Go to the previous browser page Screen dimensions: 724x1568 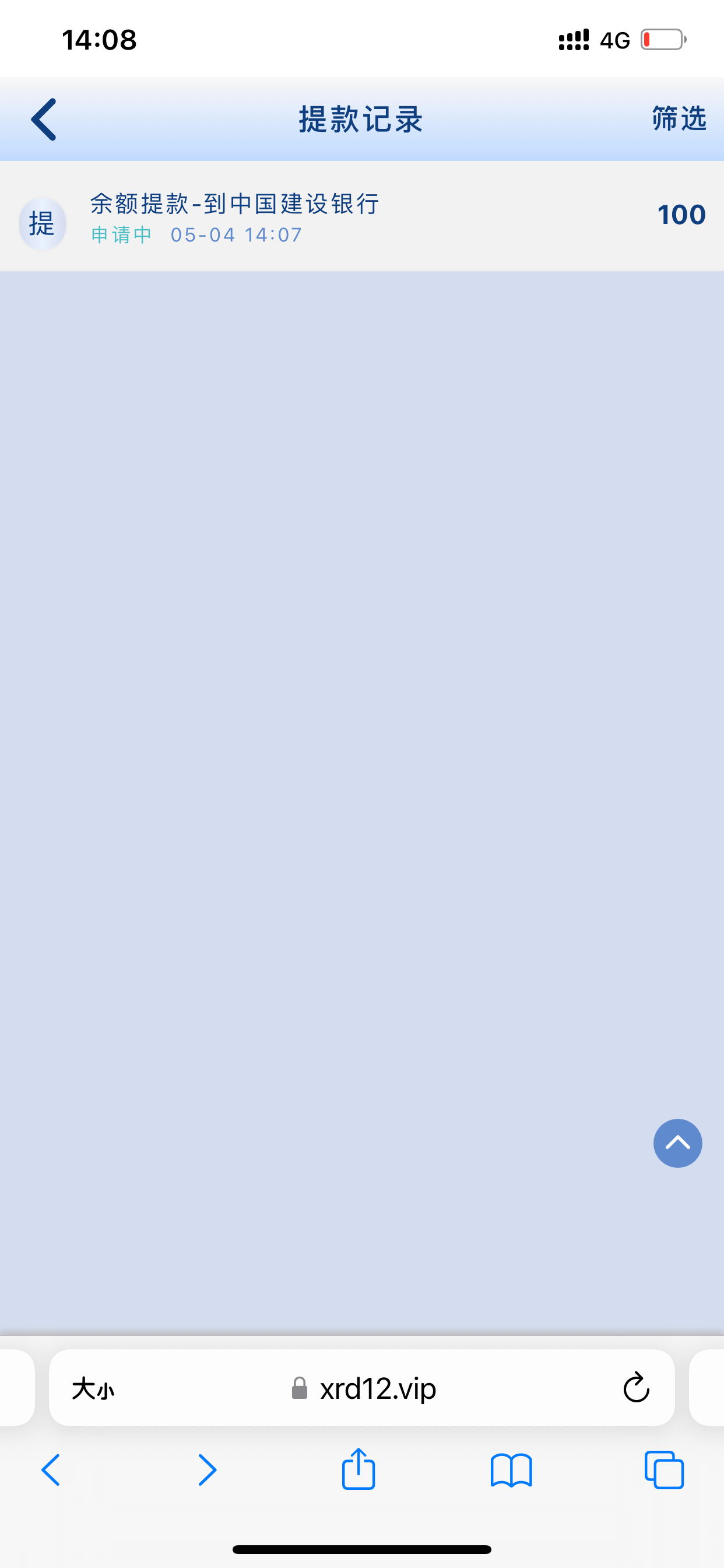point(51,1470)
